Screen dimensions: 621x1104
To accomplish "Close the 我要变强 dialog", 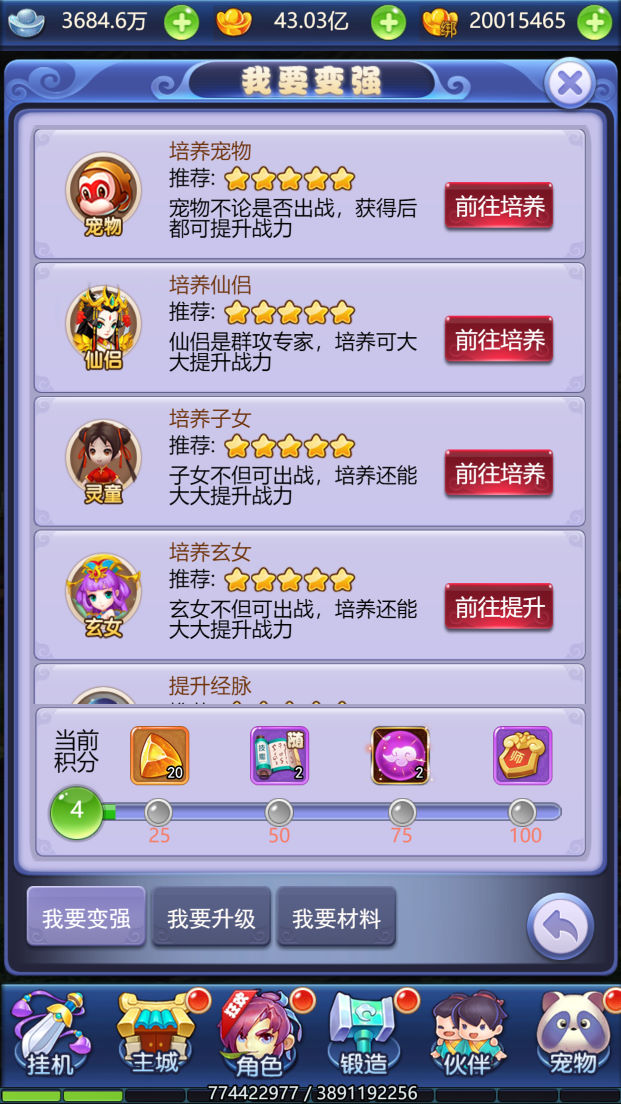I will (x=570, y=83).
